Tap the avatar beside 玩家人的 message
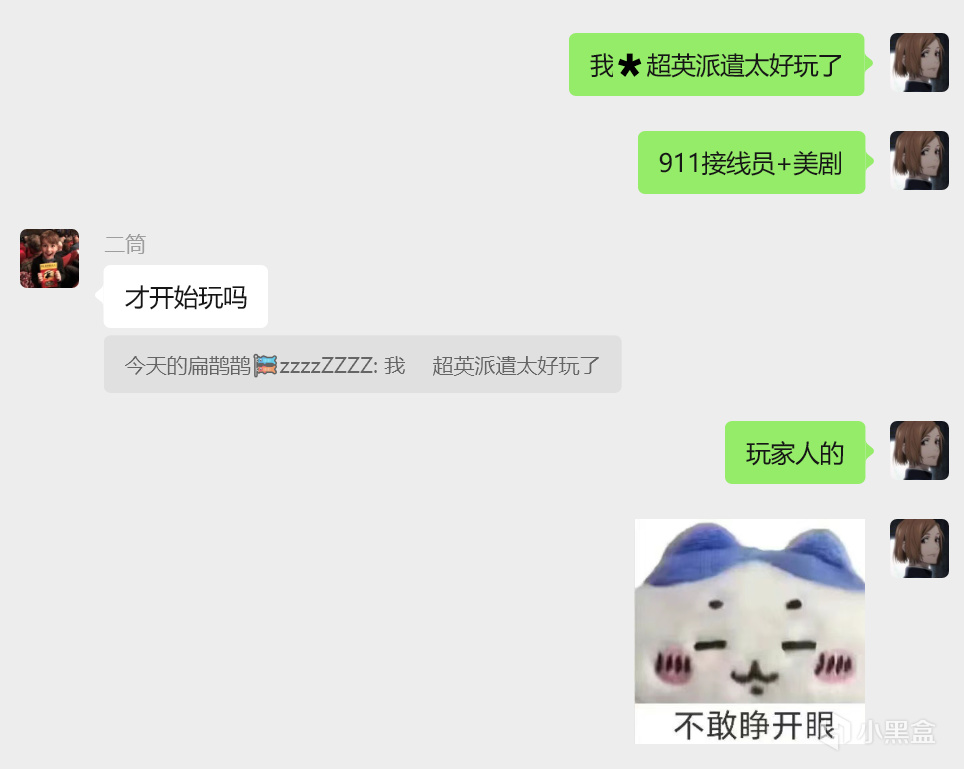Screen dimensions: 964x769 (919, 451)
